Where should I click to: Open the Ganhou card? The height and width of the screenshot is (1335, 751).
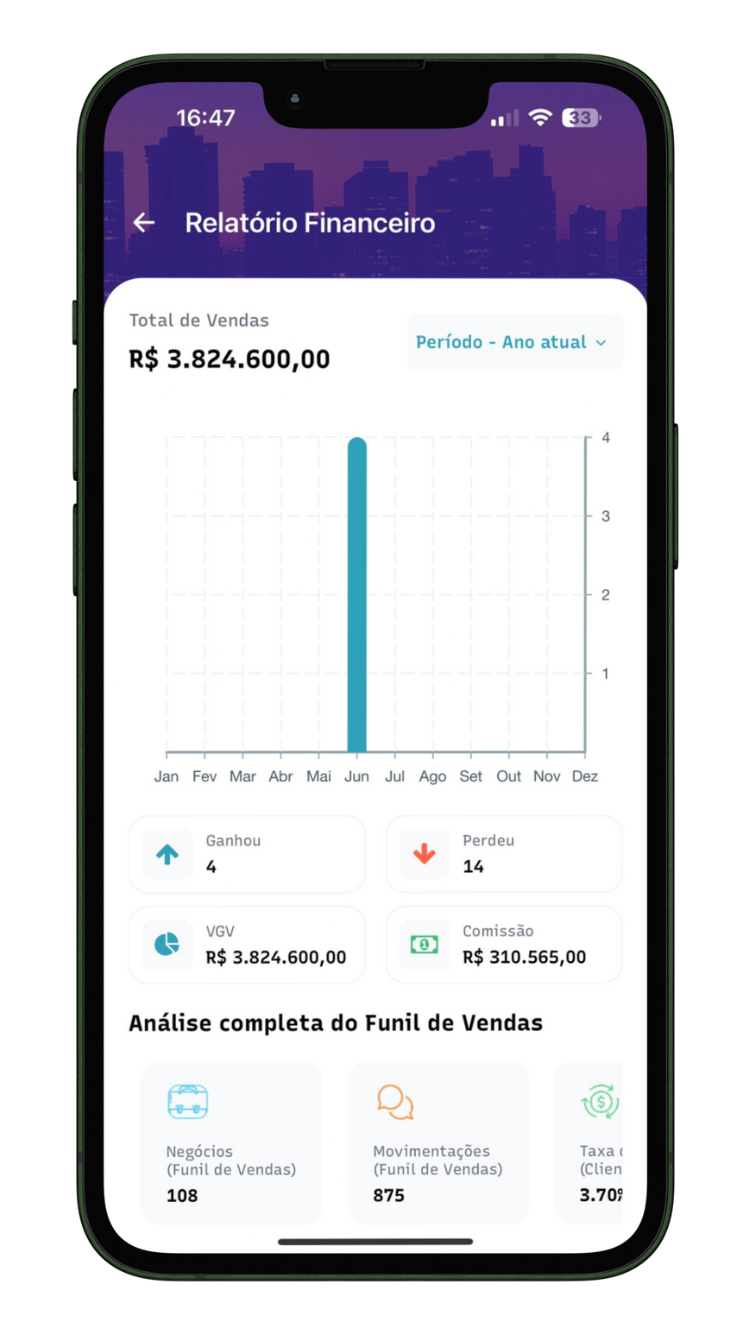point(247,854)
